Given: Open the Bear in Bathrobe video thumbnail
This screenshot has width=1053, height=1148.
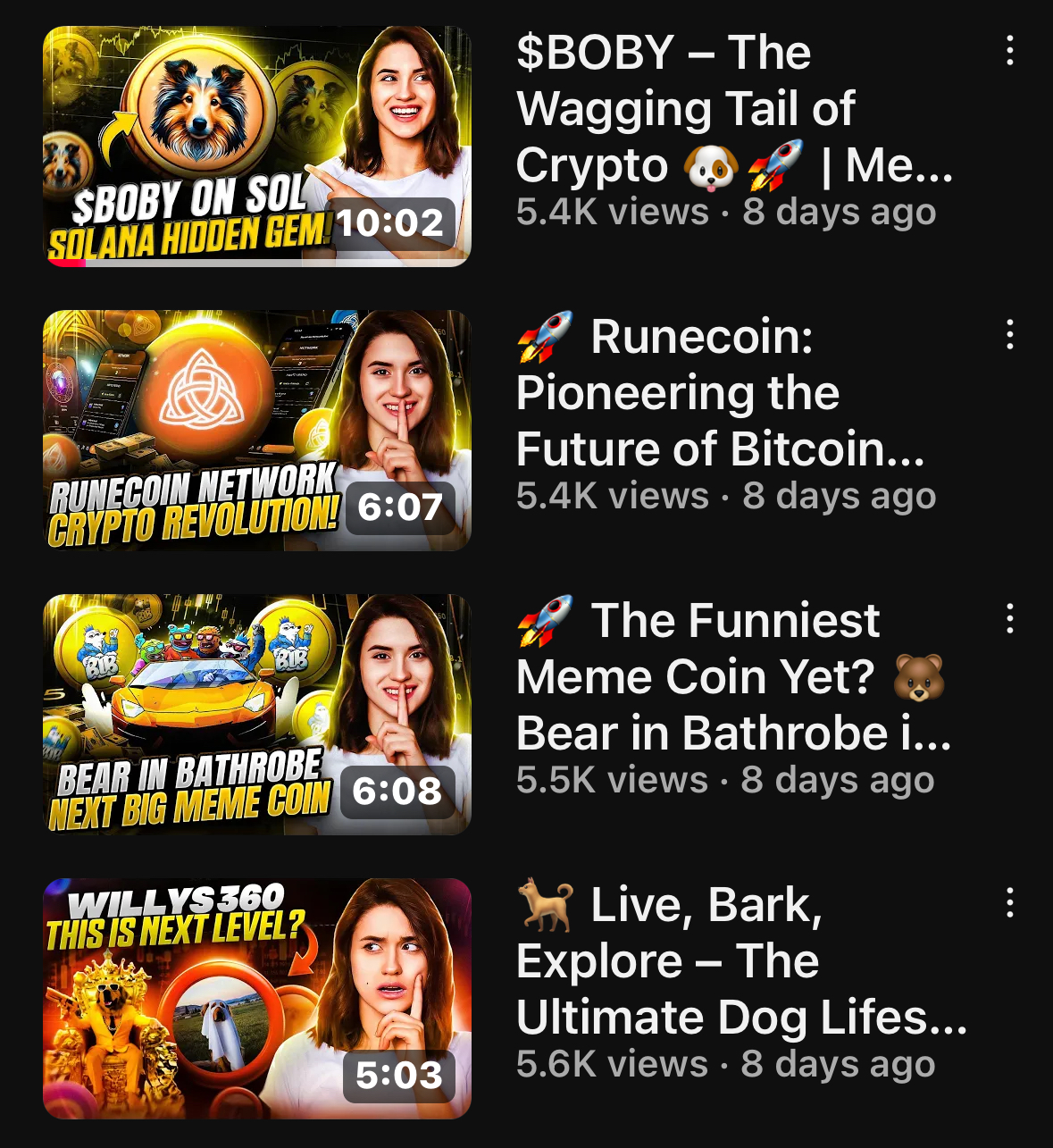Looking at the screenshot, I should 256,714.
